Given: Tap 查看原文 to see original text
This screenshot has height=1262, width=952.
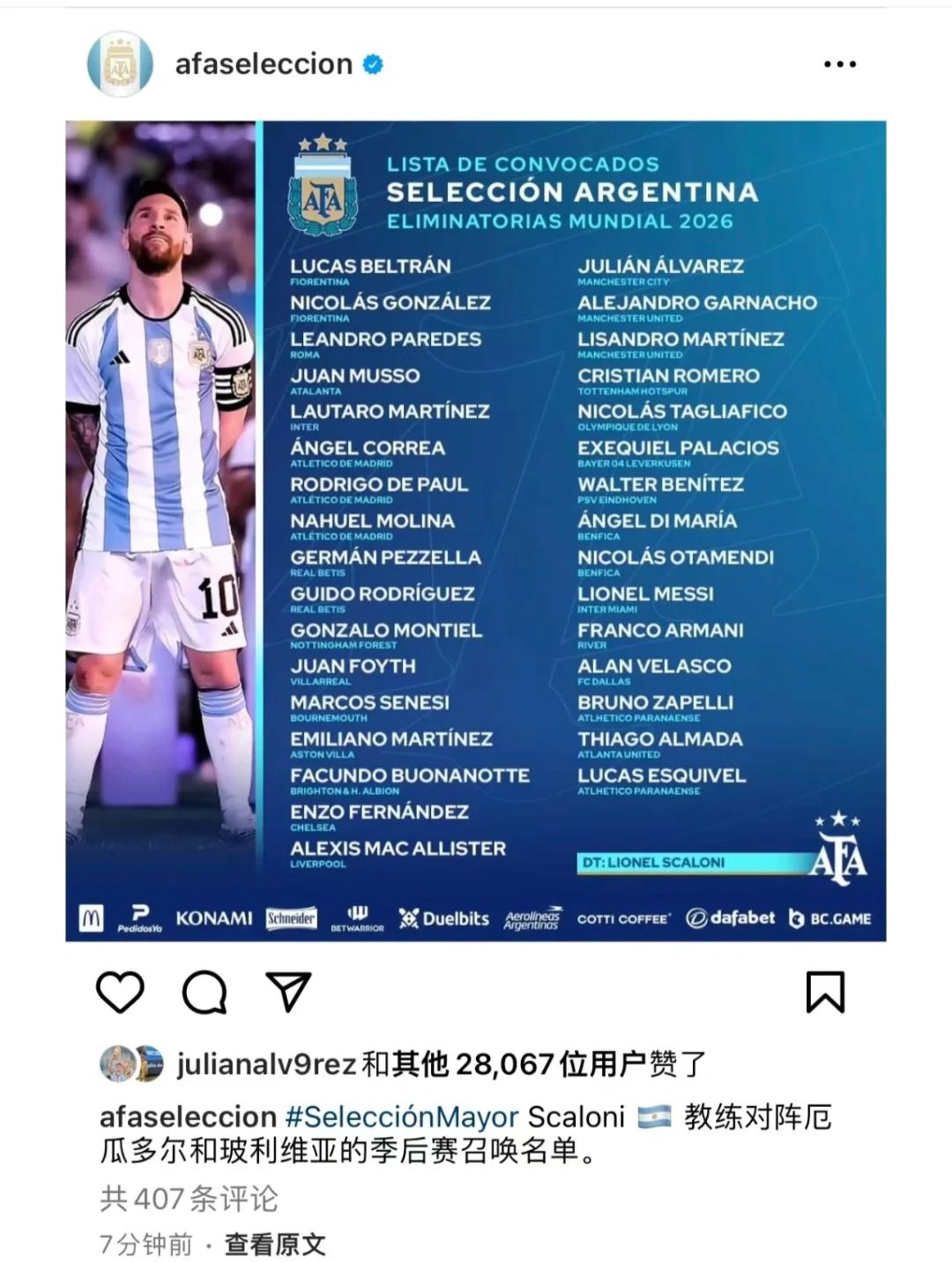Looking at the screenshot, I should pyautogui.click(x=275, y=1244).
